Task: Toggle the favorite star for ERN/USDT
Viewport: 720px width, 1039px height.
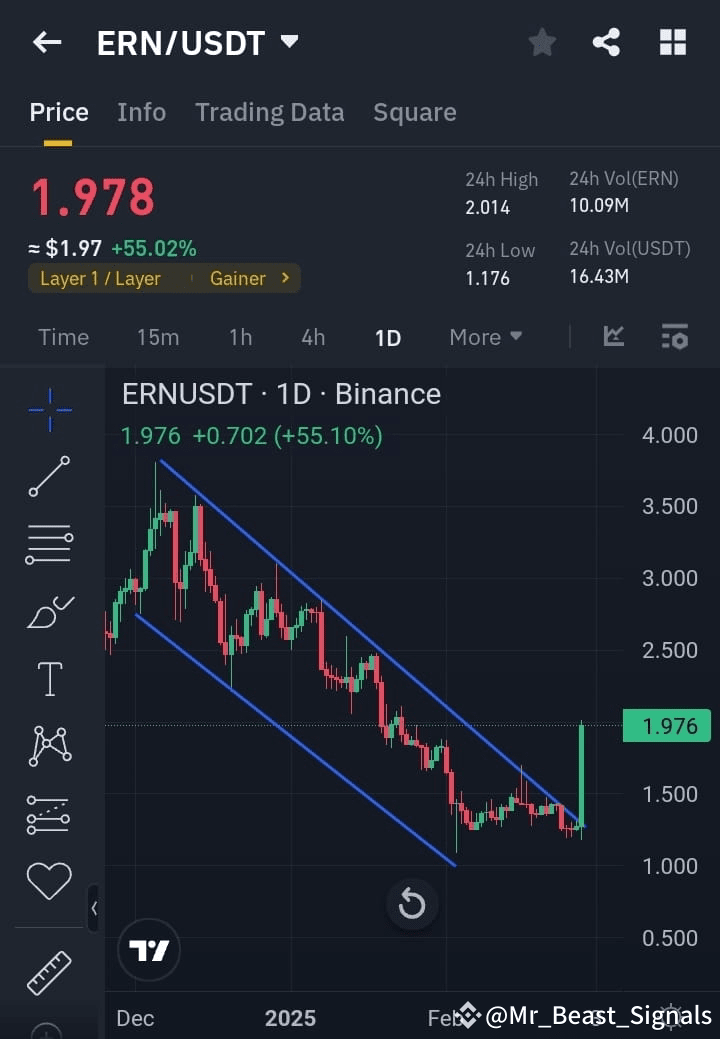Action: tap(542, 42)
